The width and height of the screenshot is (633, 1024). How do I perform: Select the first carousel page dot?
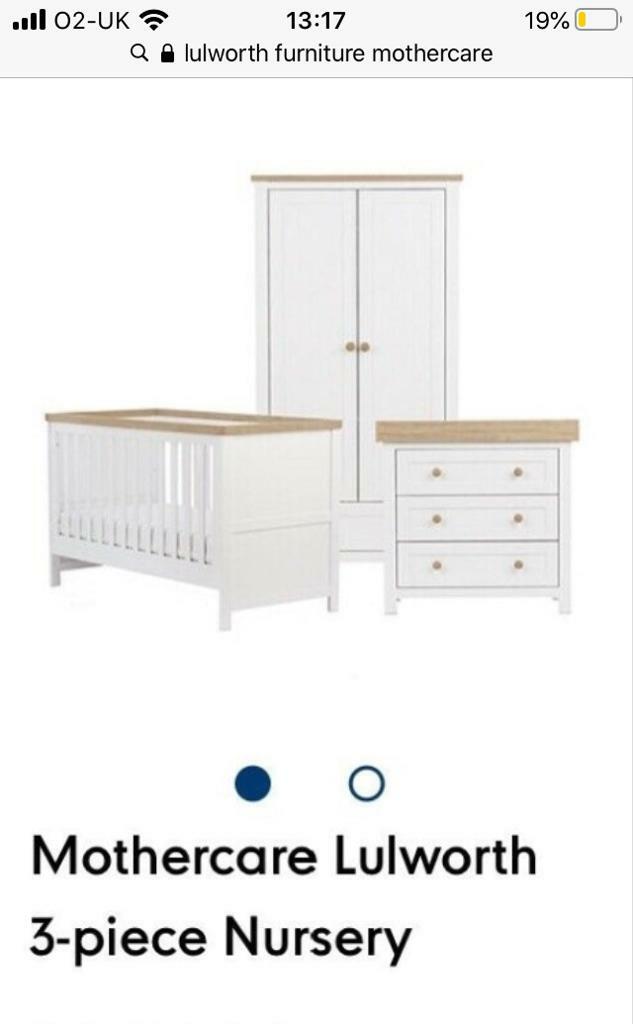253,783
